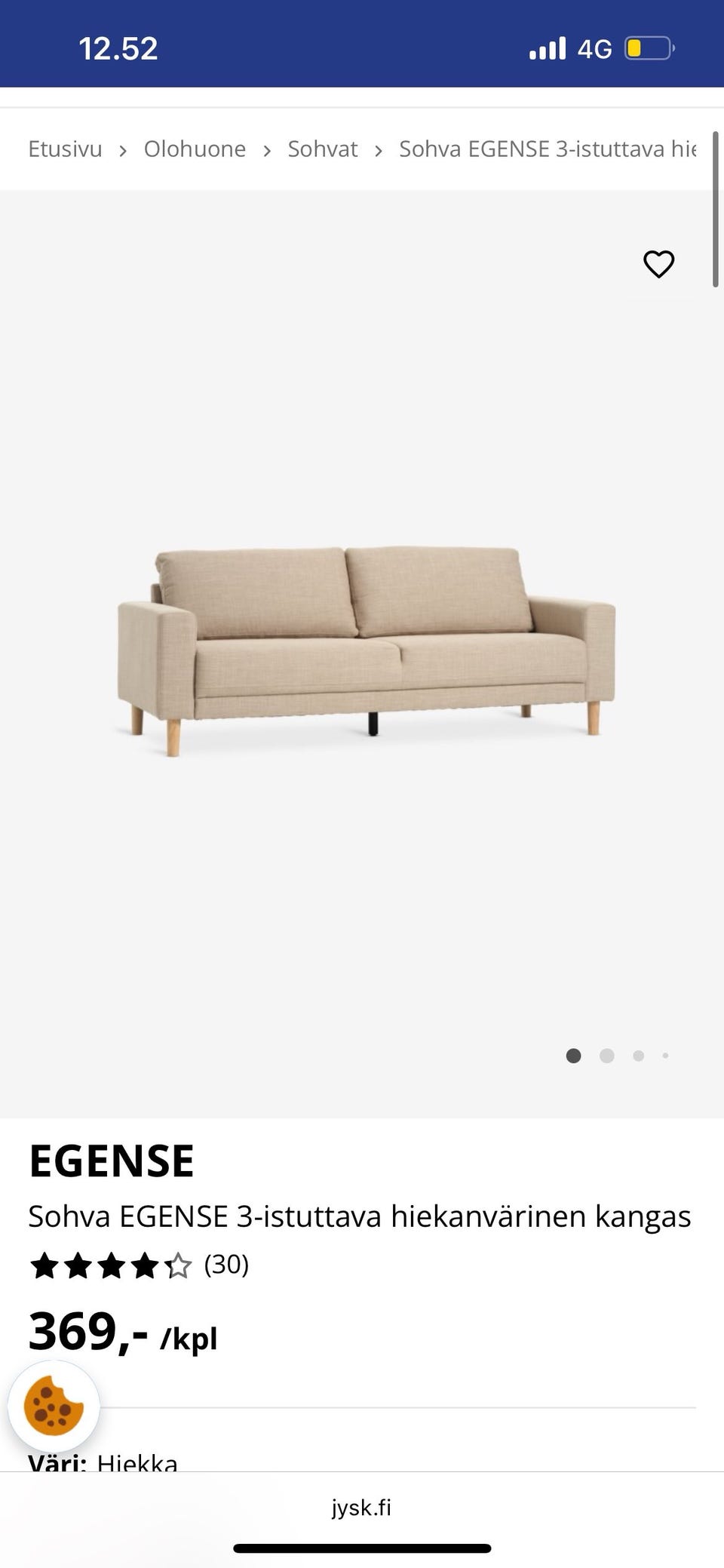Add EGENSE sofa to favorites
Image resolution: width=724 pixels, height=1568 pixels.
click(x=658, y=264)
